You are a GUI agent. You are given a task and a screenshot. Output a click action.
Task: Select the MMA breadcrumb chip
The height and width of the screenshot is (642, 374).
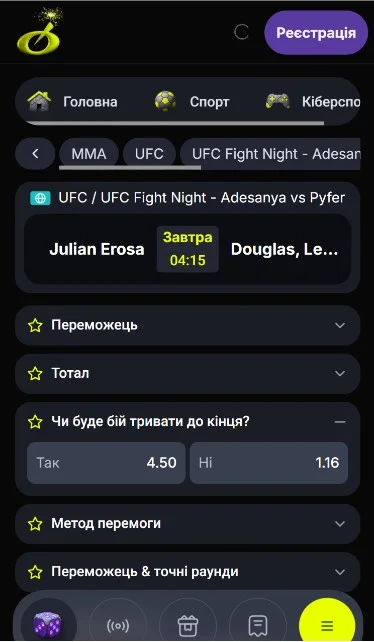point(89,154)
